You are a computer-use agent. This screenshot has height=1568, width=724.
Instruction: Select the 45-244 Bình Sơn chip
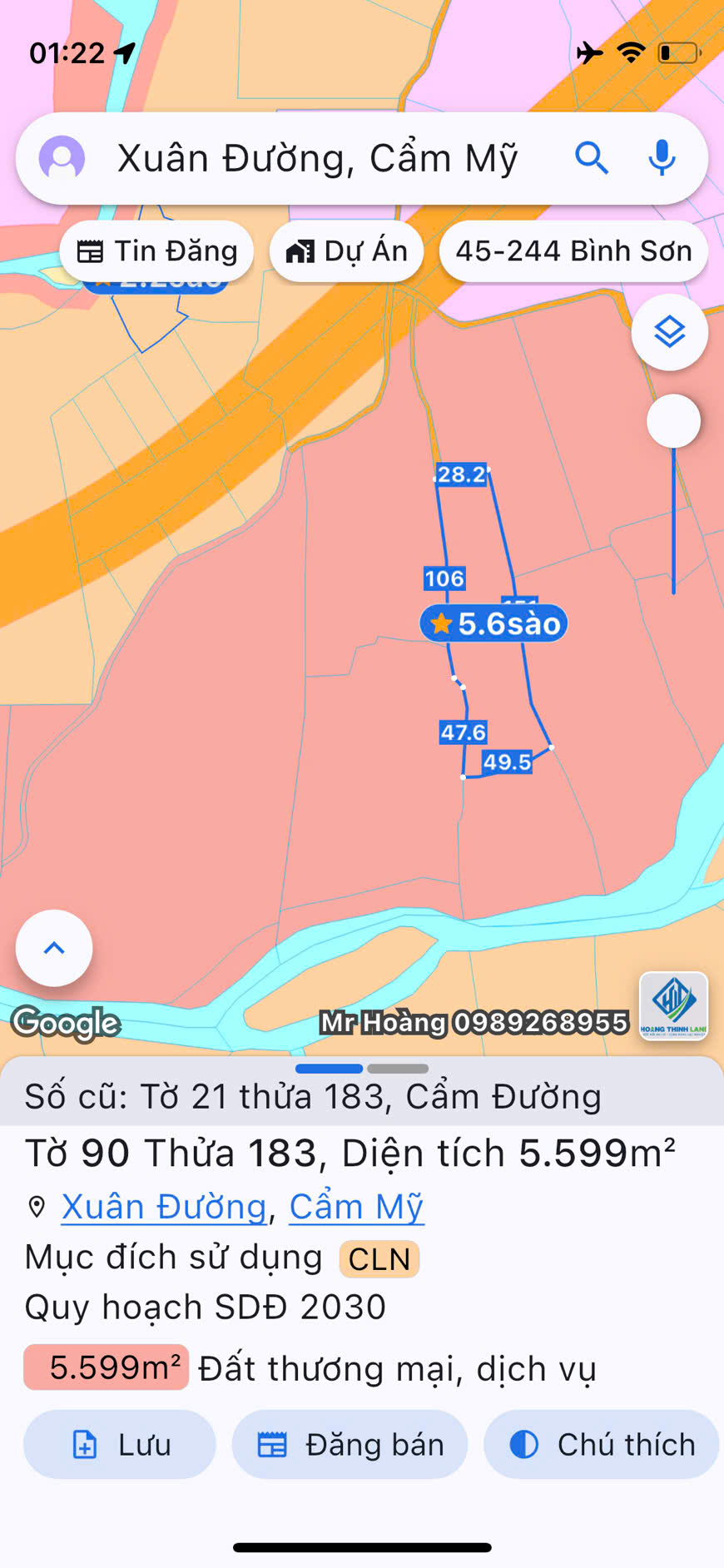pyautogui.click(x=573, y=251)
